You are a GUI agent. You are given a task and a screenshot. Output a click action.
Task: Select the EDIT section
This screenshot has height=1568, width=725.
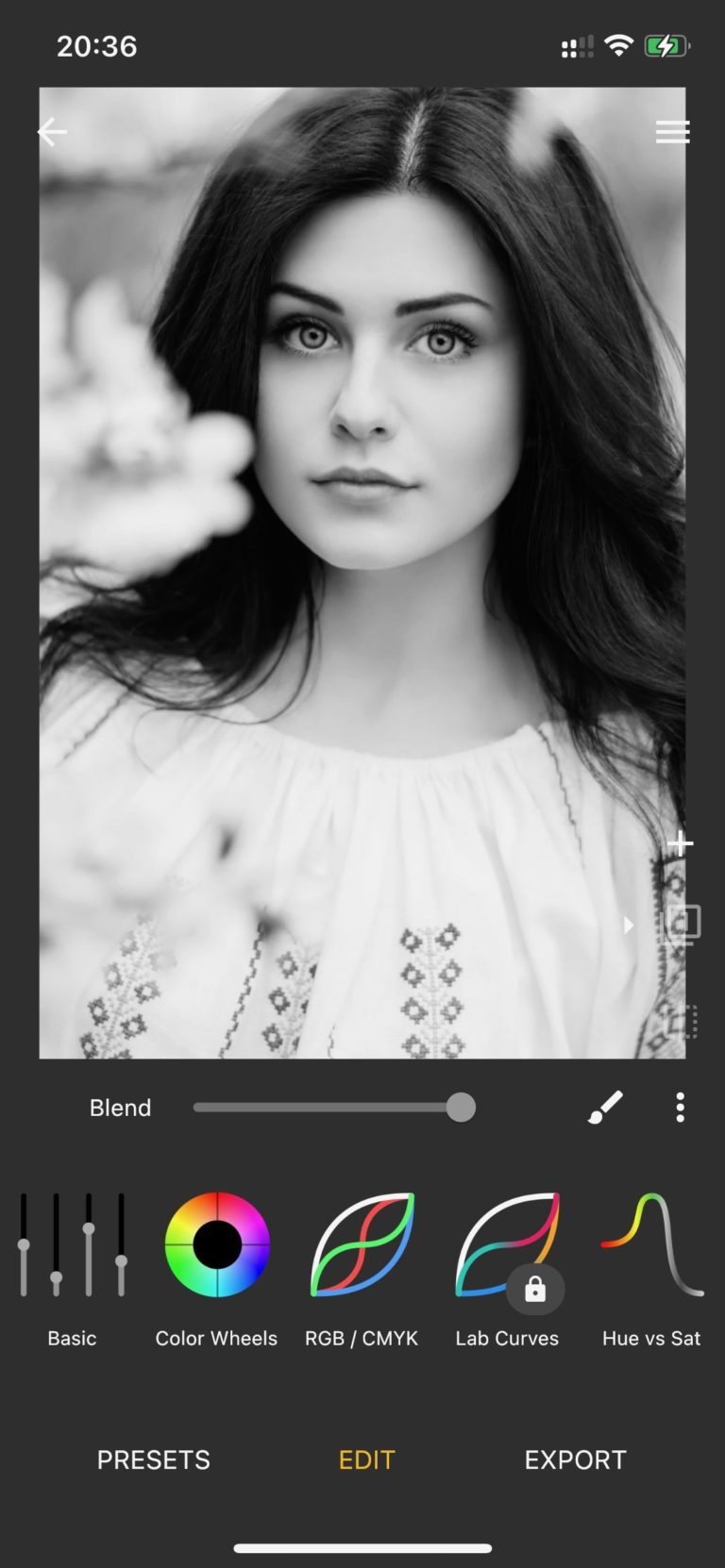(x=366, y=1460)
